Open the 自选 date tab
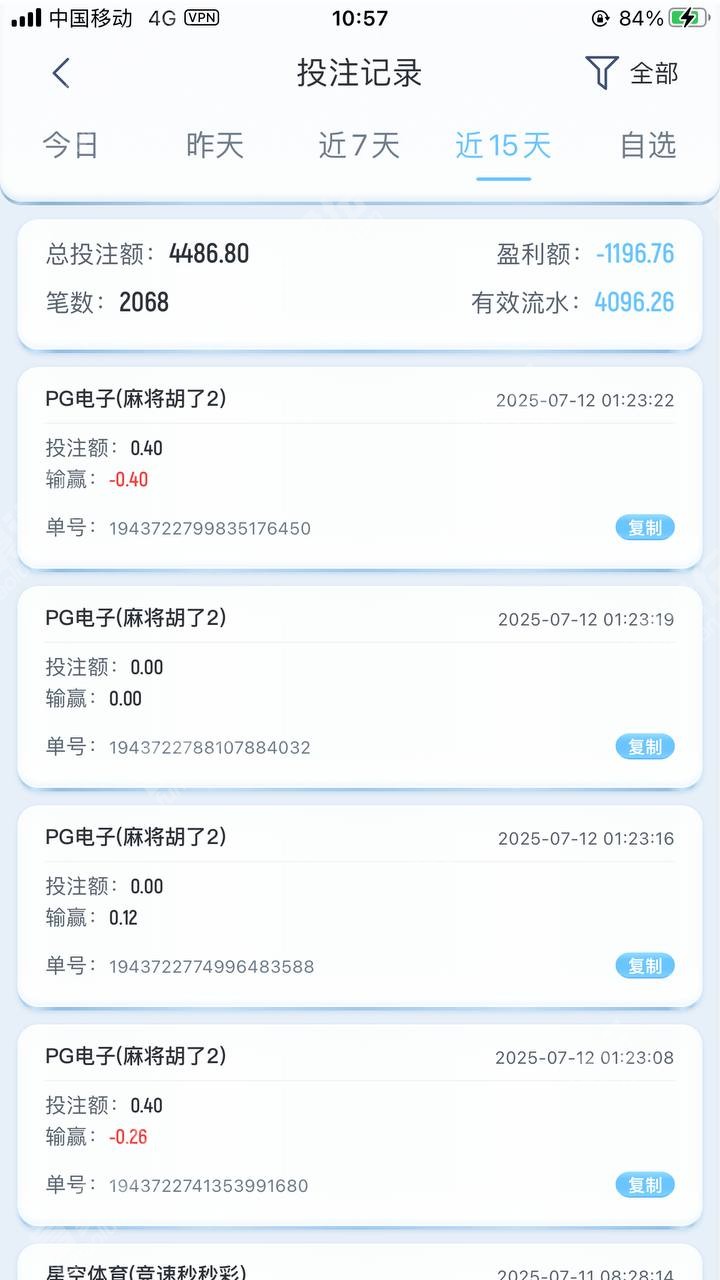720x1280 pixels. point(648,146)
